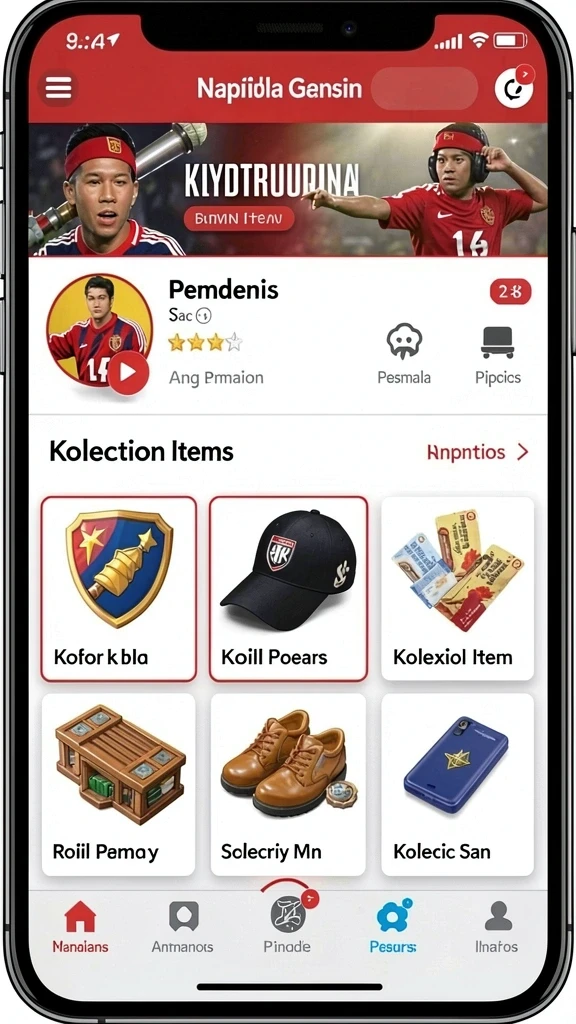The height and width of the screenshot is (1024, 576).
Task: Open the Roiil Pemay crate item
Action: 119,784
